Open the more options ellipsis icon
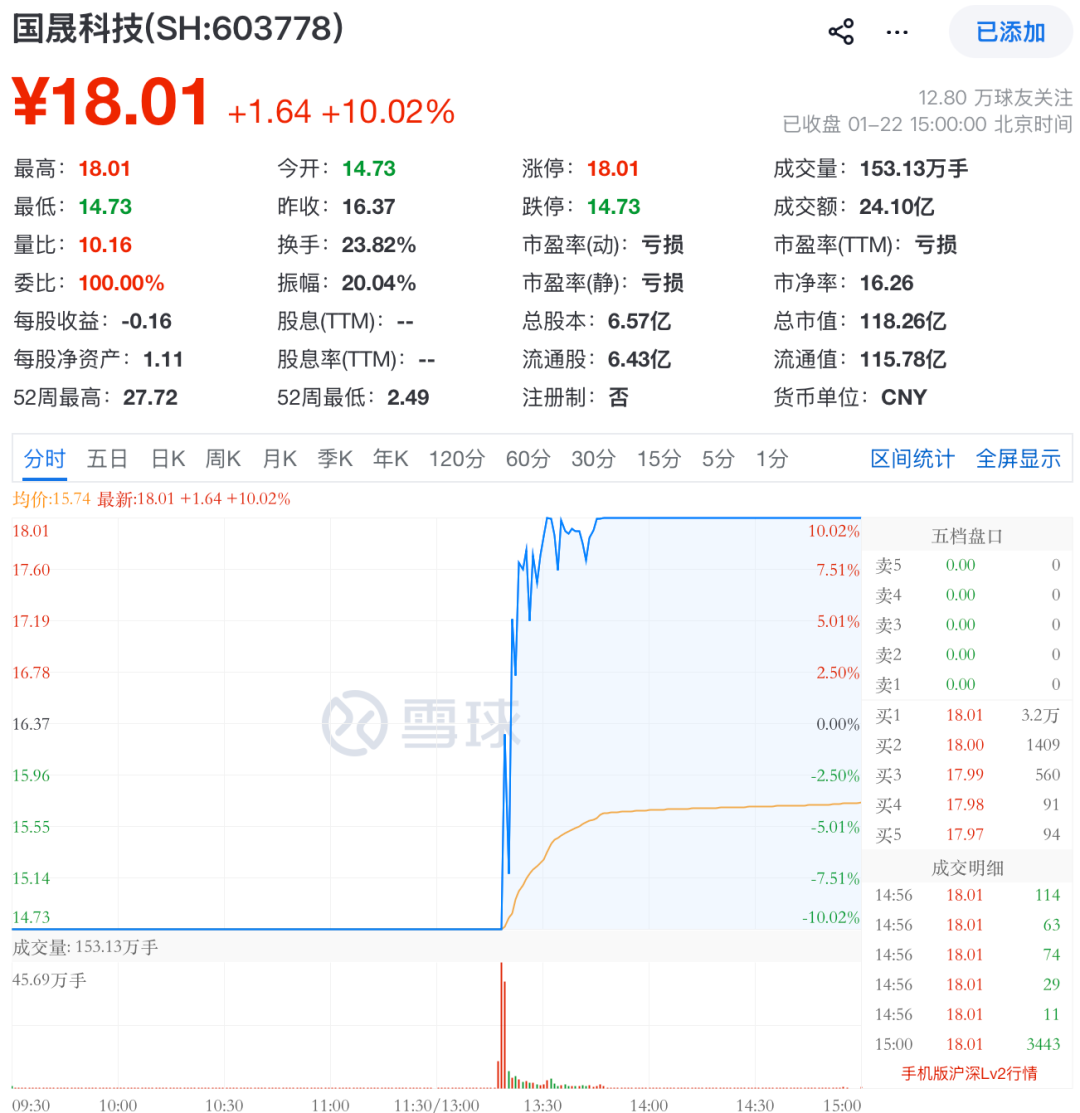The width and height of the screenshot is (1080, 1113). pos(896,31)
